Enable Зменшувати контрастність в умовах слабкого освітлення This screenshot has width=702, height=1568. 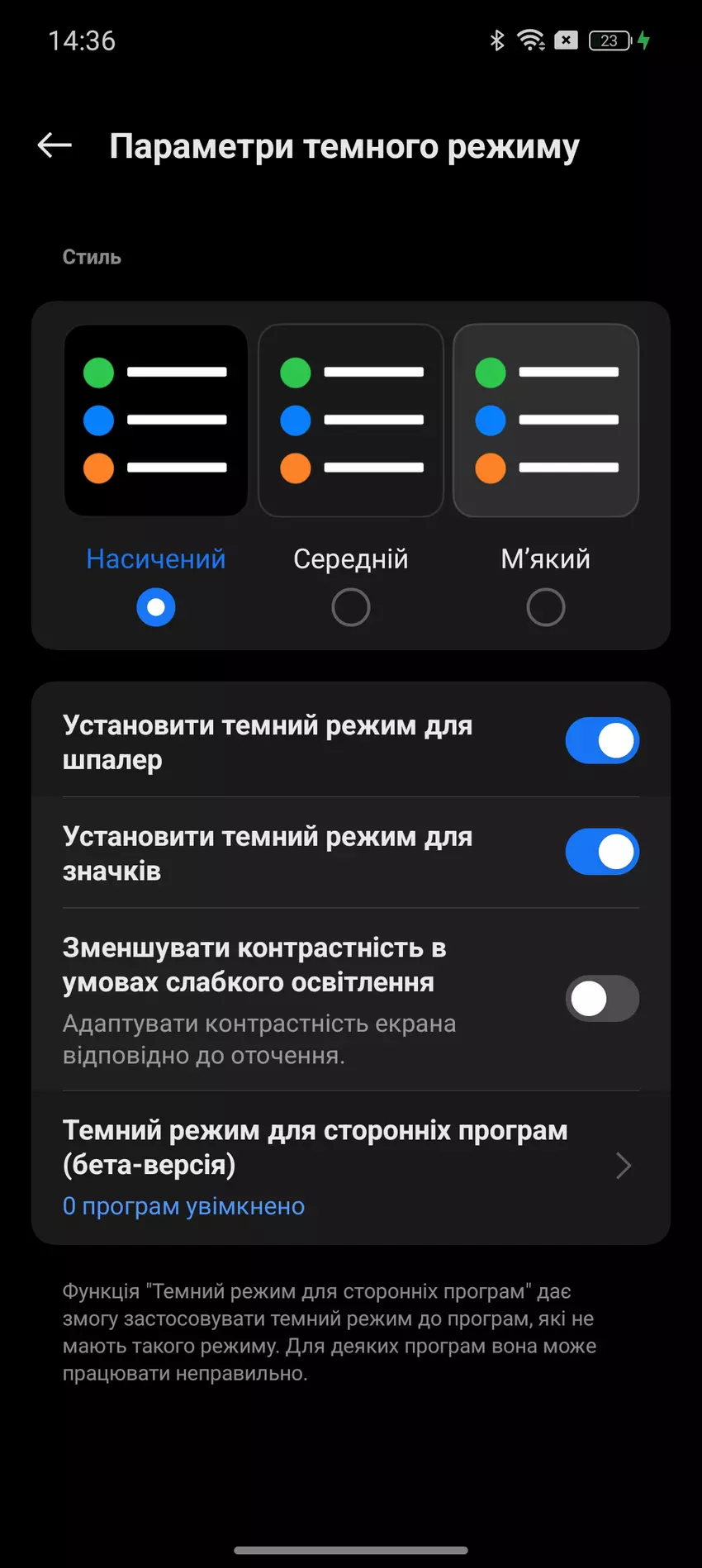(x=602, y=999)
